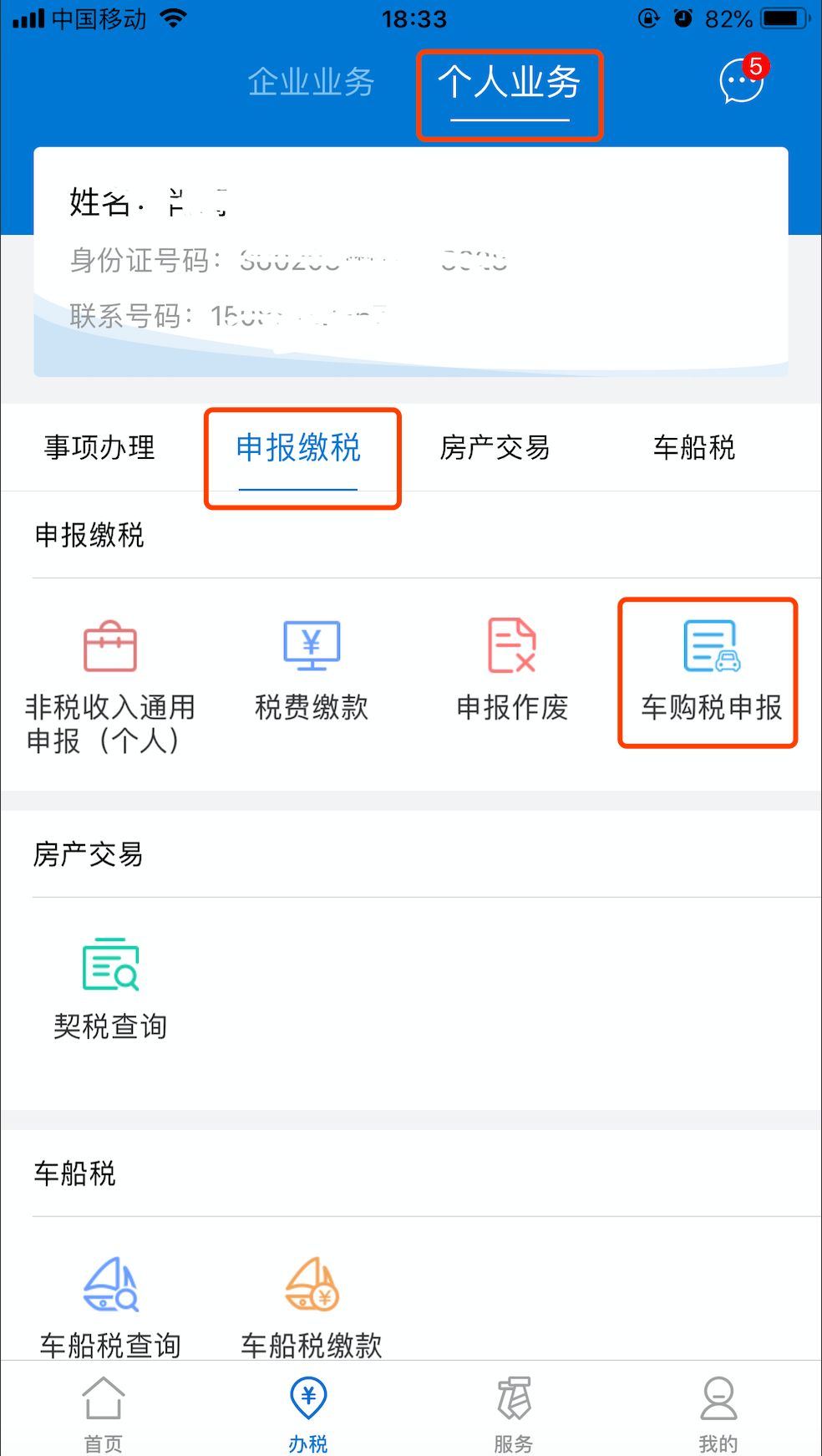
Task: Go to the 首页 home tab
Action: [103, 1411]
